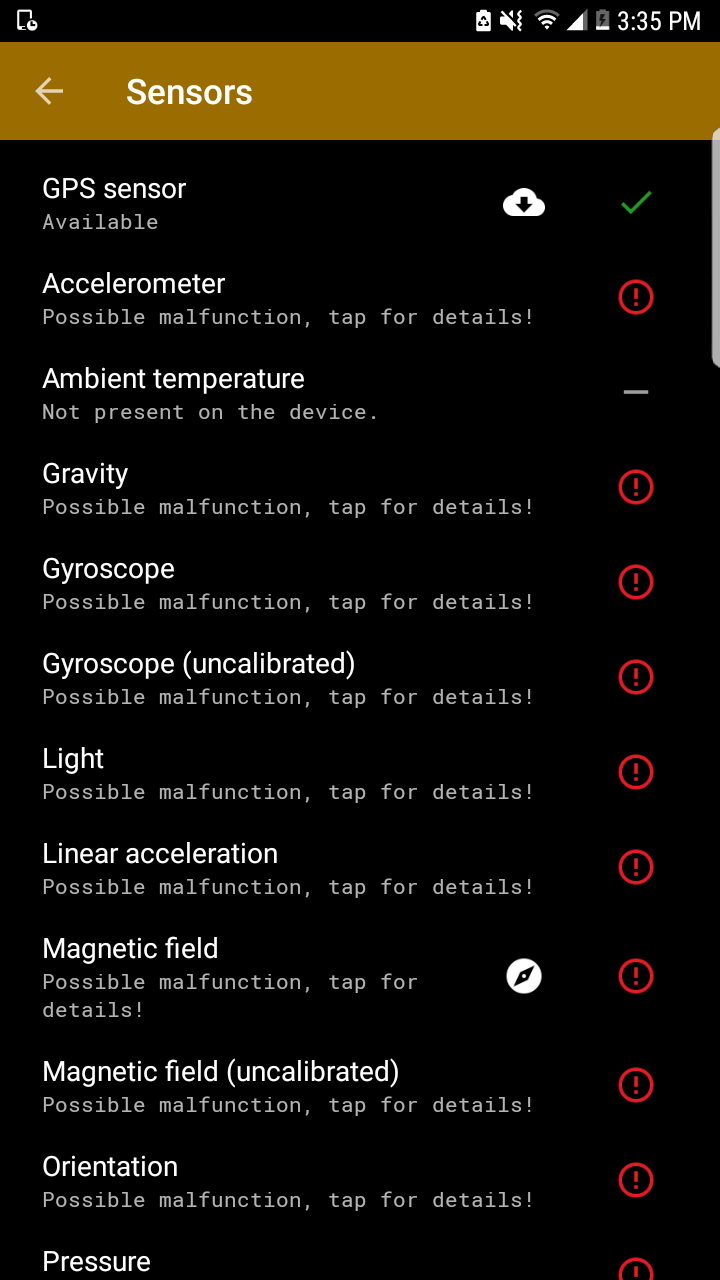Open the Accelerometer row
720x1280 pixels.
tap(360, 298)
